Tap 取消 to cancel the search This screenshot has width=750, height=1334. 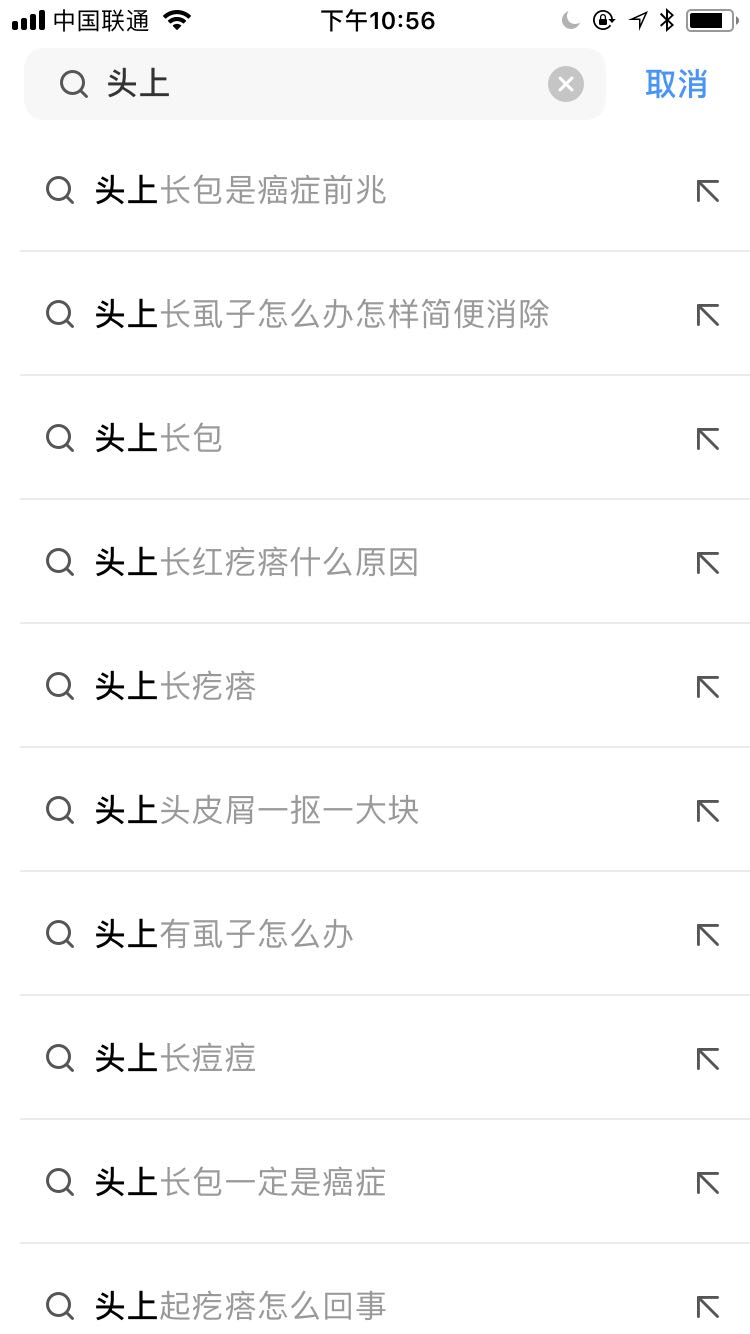tap(676, 84)
